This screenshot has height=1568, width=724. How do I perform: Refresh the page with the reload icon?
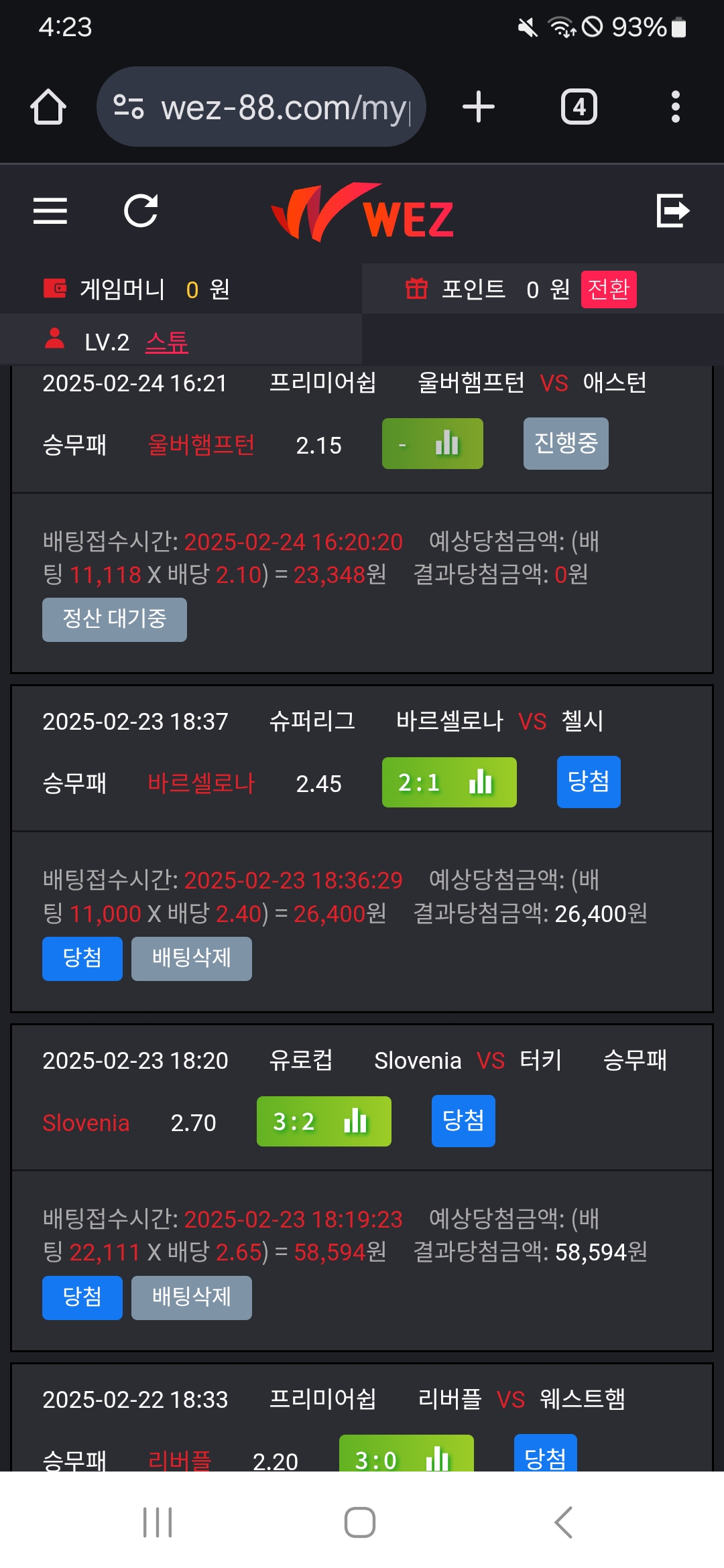pos(141,211)
